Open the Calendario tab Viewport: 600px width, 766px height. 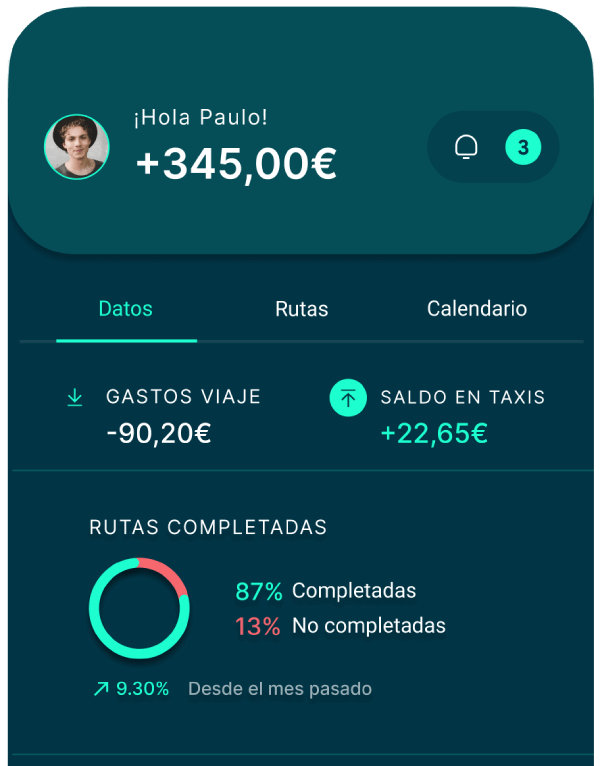point(477,309)
